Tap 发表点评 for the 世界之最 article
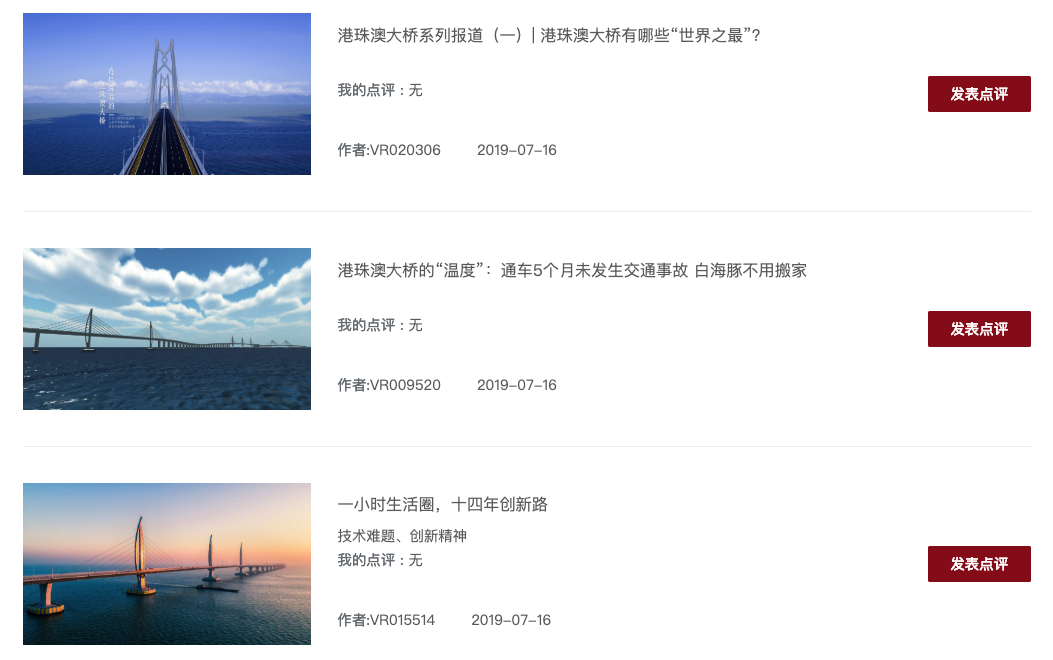Screen dimensions: 1053x660 click(978, 94)
